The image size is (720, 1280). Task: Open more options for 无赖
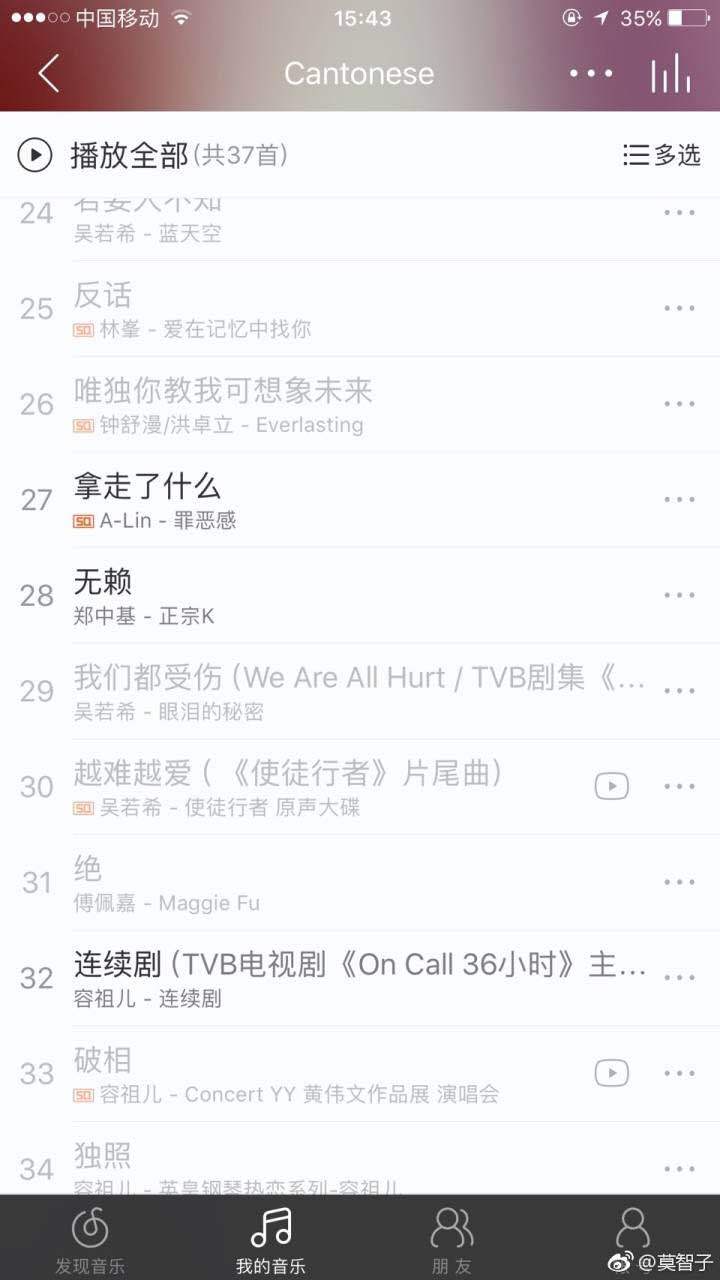(x=679, y=595)
